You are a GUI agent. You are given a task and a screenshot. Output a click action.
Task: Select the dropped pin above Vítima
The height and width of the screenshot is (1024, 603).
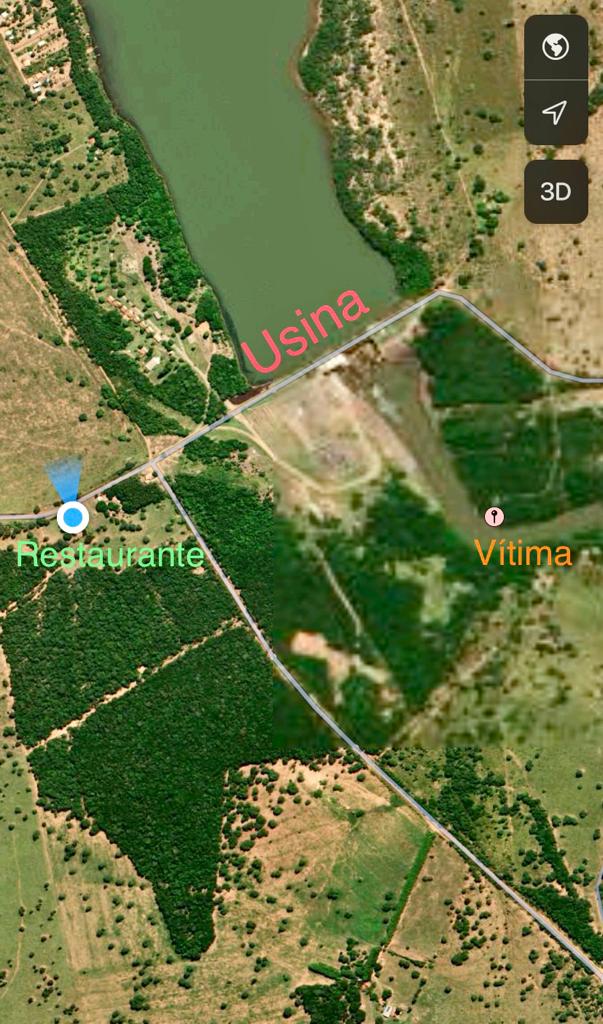coord(494,517)
